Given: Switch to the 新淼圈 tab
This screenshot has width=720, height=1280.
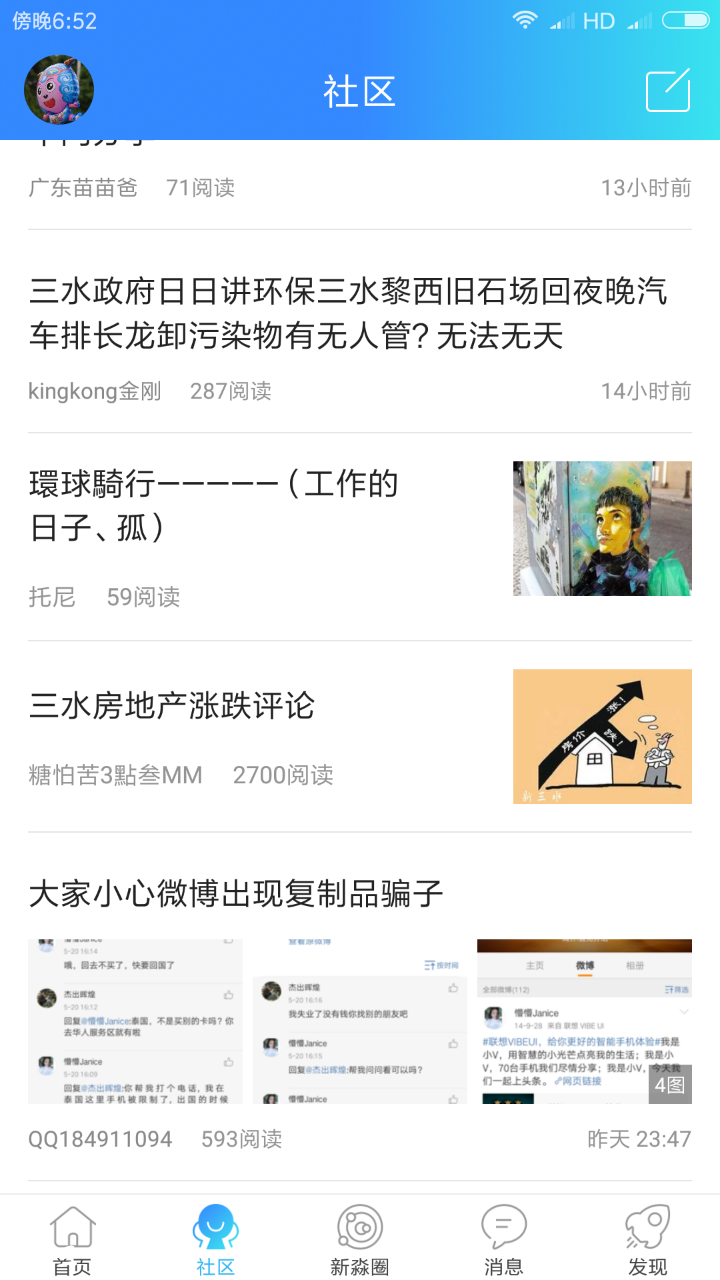Looking at the screenshot, I should click(x=360, y=1240).
